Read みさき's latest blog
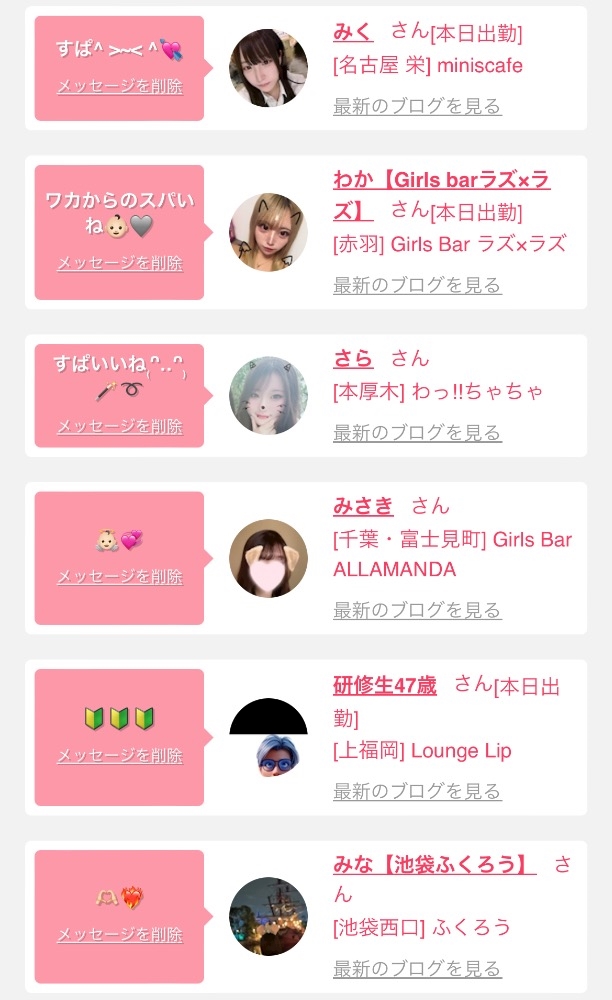Screen dimensions: 612x1000 (x=416, y=610)
